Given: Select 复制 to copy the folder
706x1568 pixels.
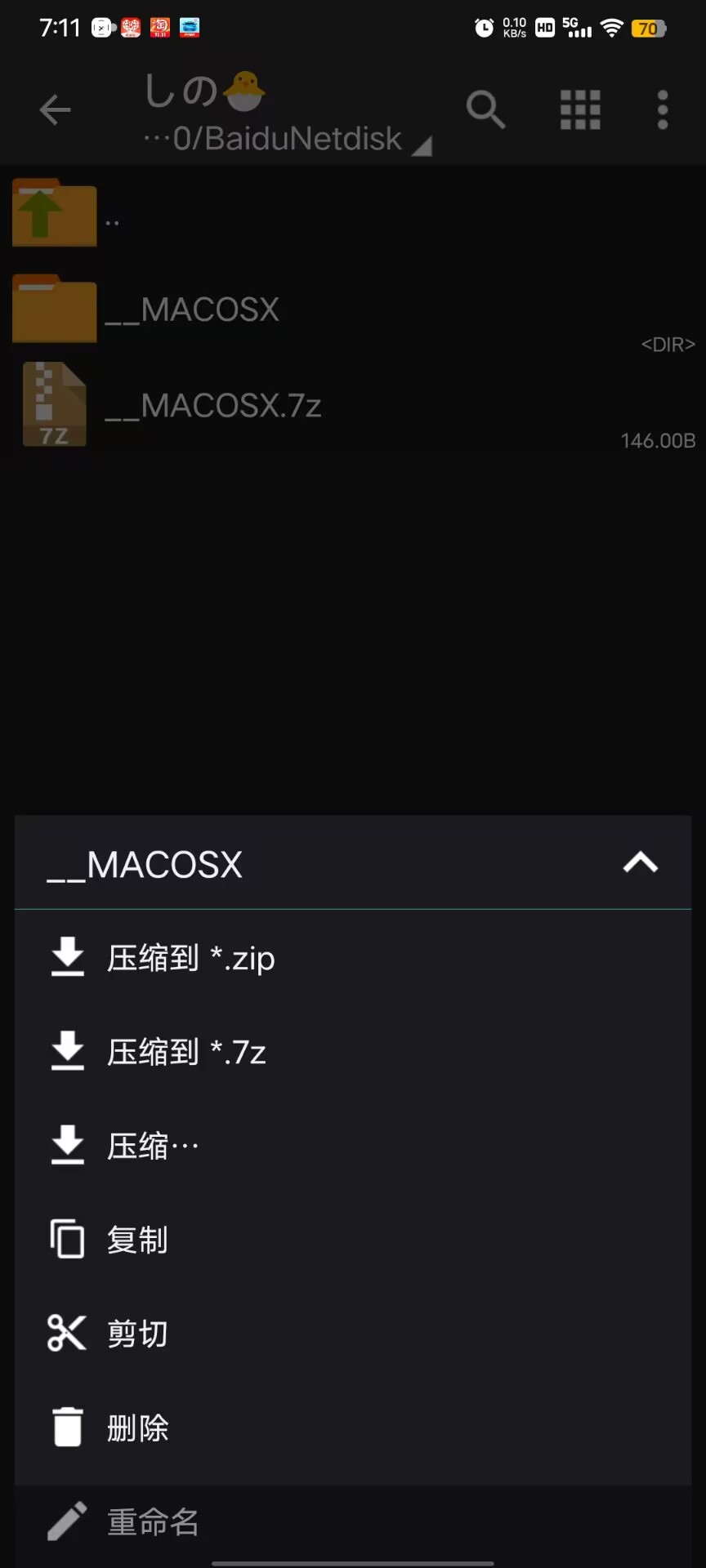Looking at the screenshot, I should [x=137, y=1240].
